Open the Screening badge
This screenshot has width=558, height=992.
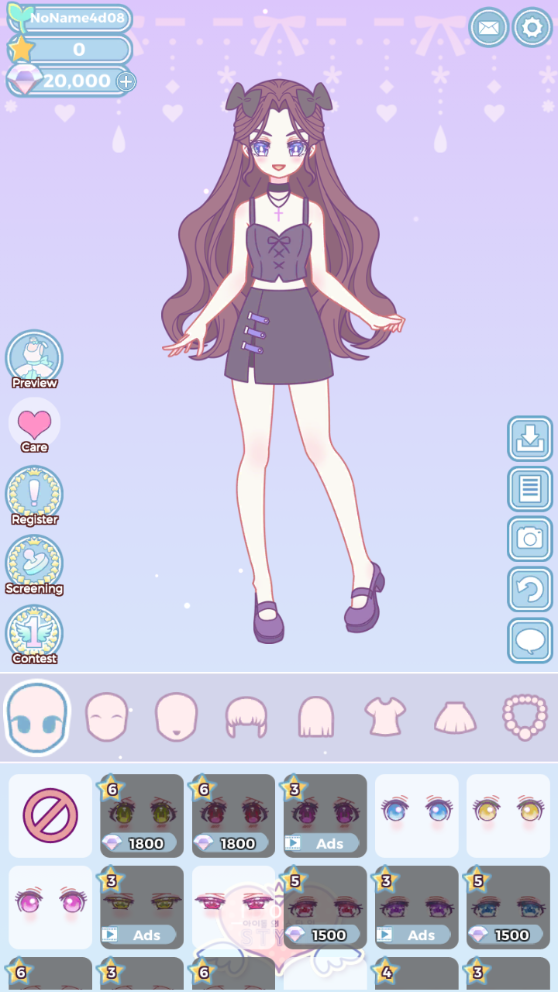point(34,565)
